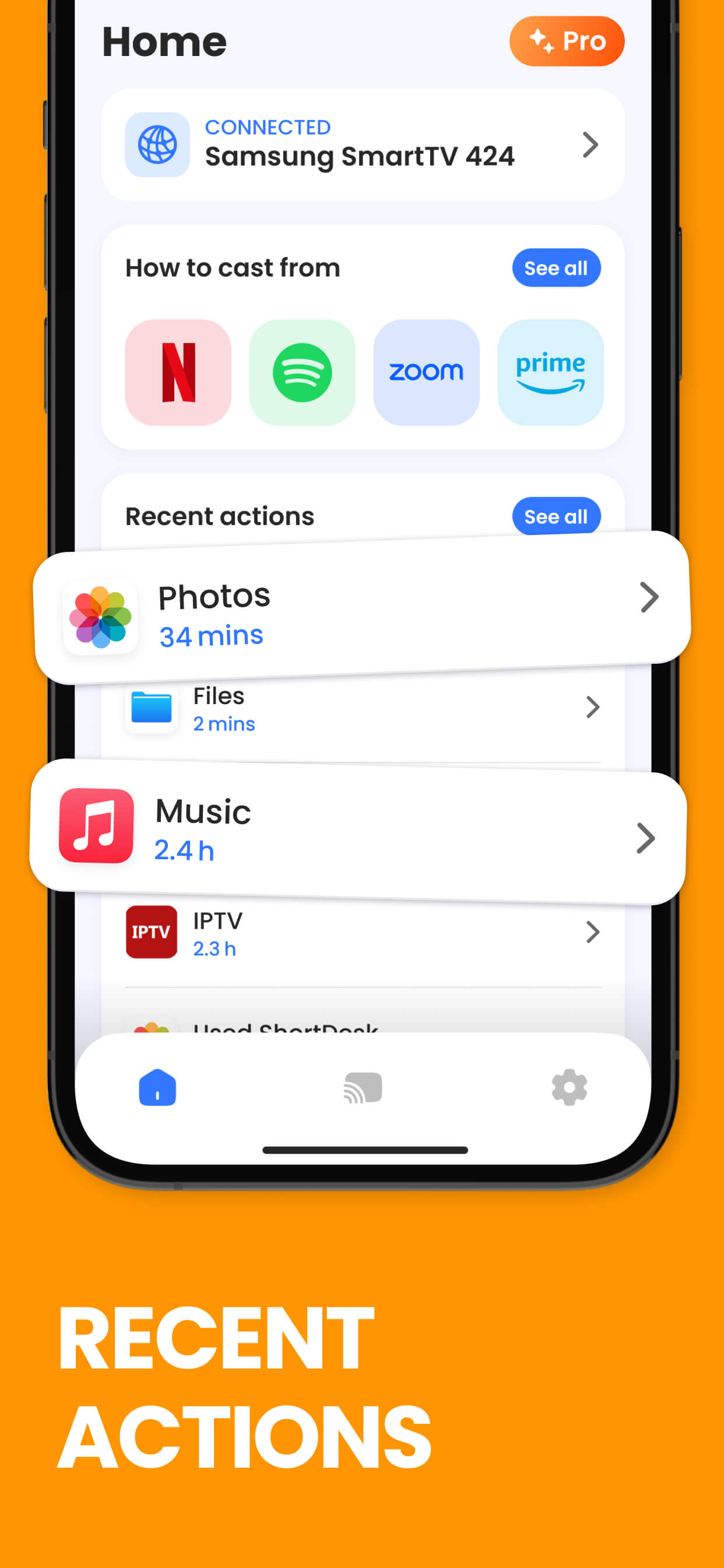Select the Files app icon

[x=151, y=710]
